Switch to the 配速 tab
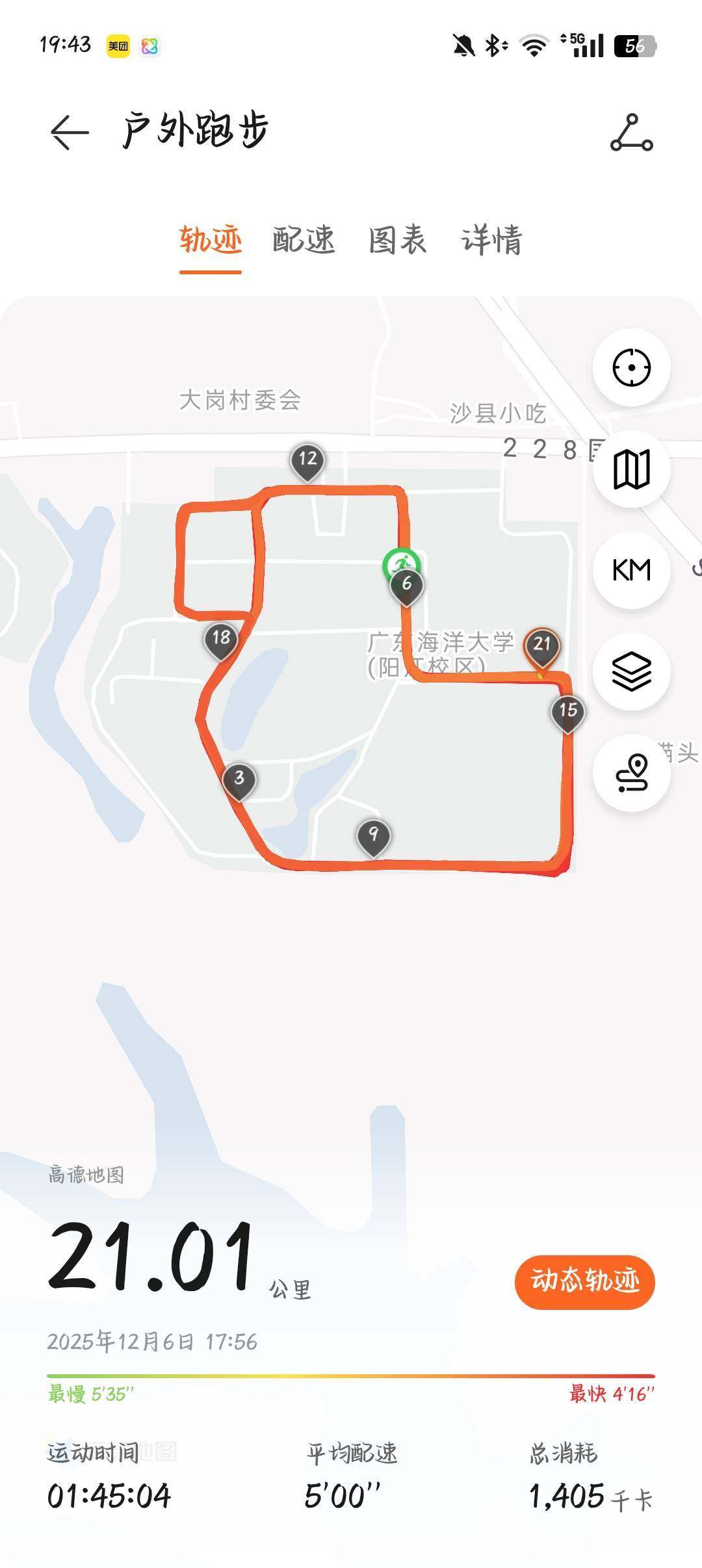 point(303,240)
